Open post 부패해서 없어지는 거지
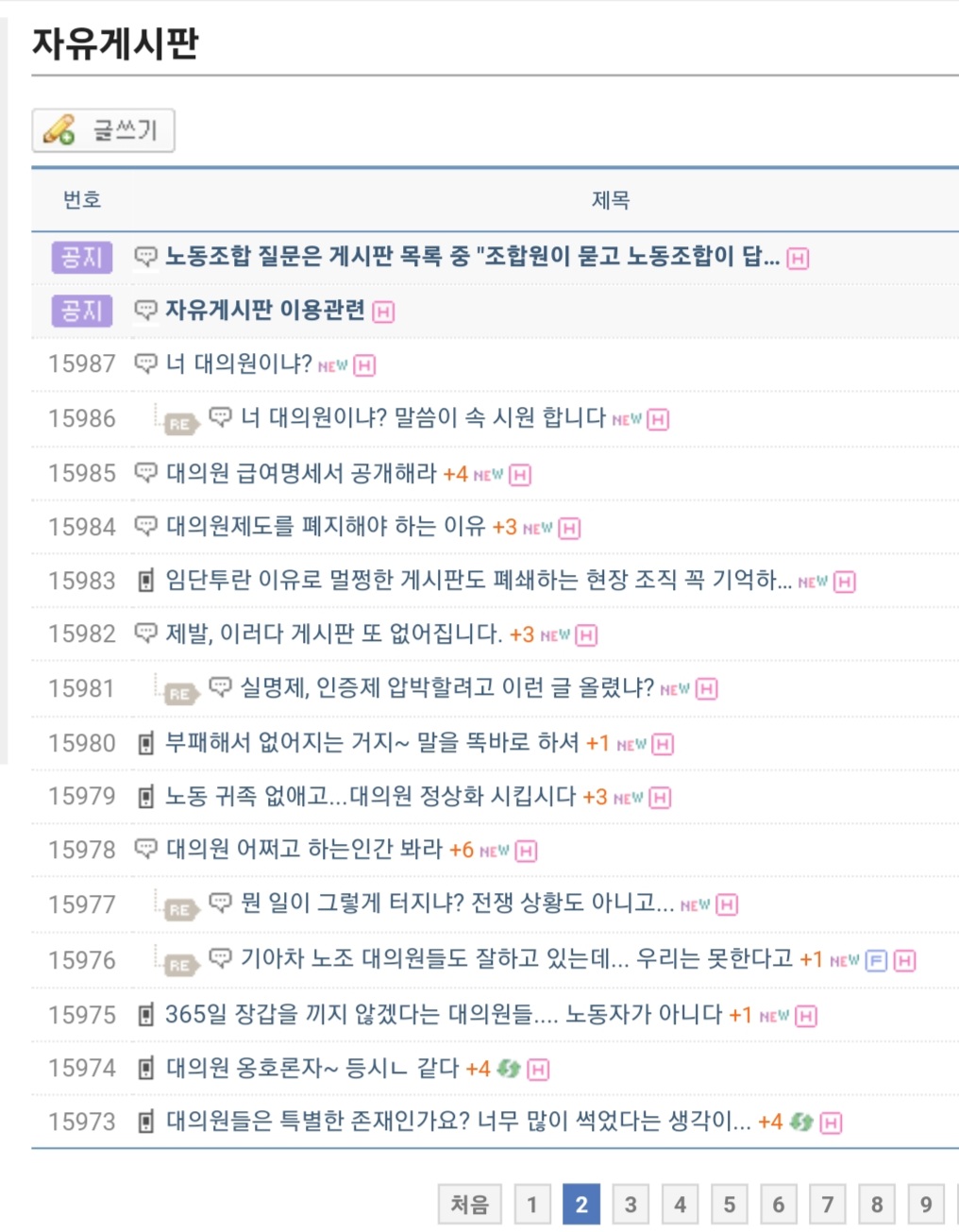 372,743
